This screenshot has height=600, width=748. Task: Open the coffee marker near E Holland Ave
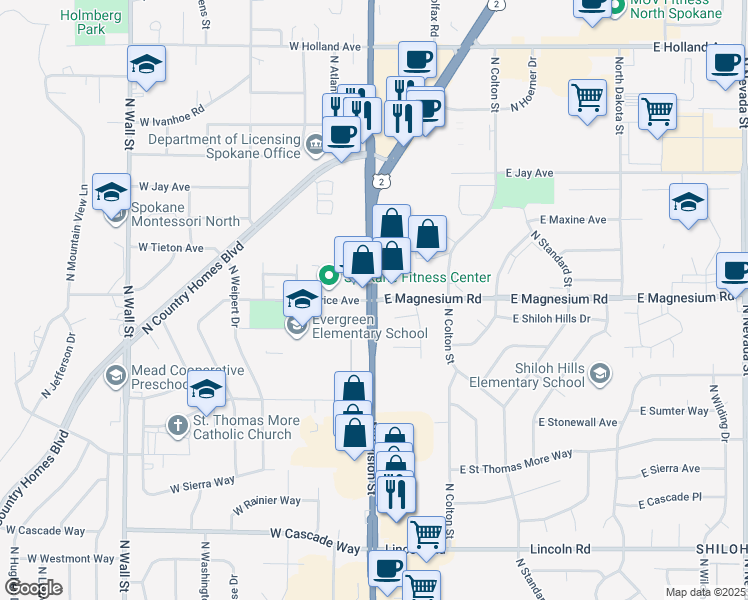(725, 63)
